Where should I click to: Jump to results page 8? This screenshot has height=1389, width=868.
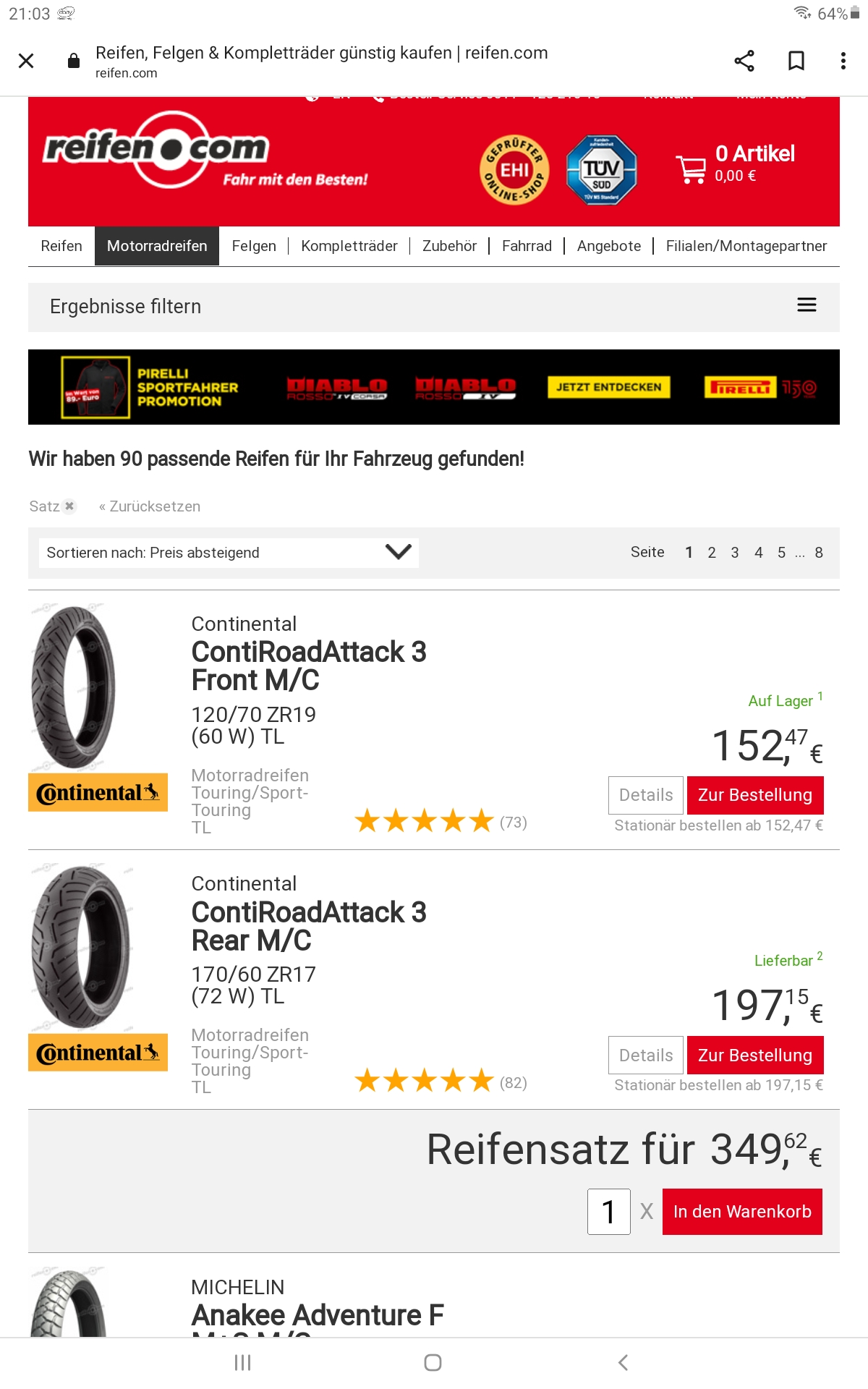[x=818, y=553]
